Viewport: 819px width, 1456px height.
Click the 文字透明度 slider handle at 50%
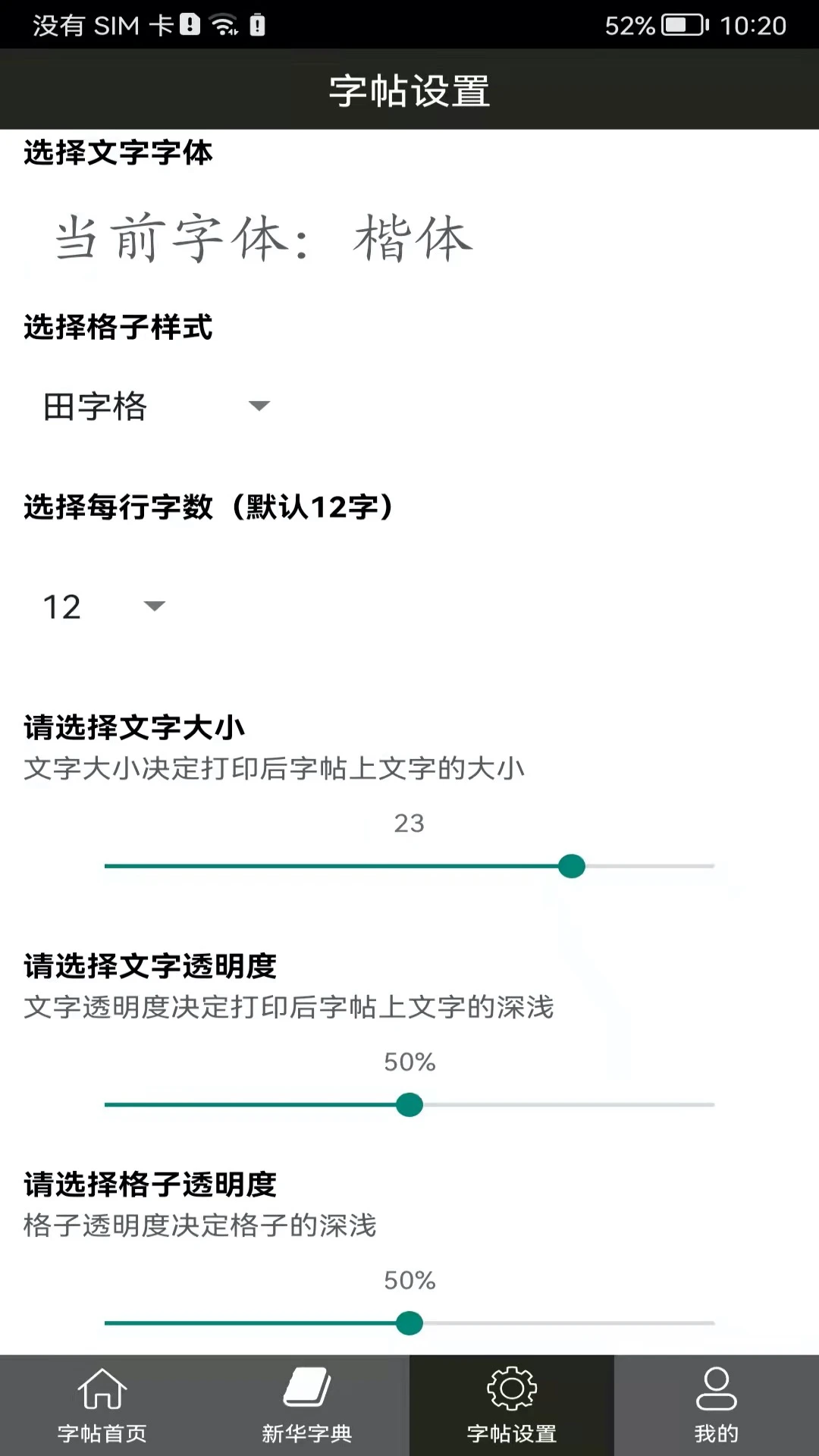pos(409,1105)
